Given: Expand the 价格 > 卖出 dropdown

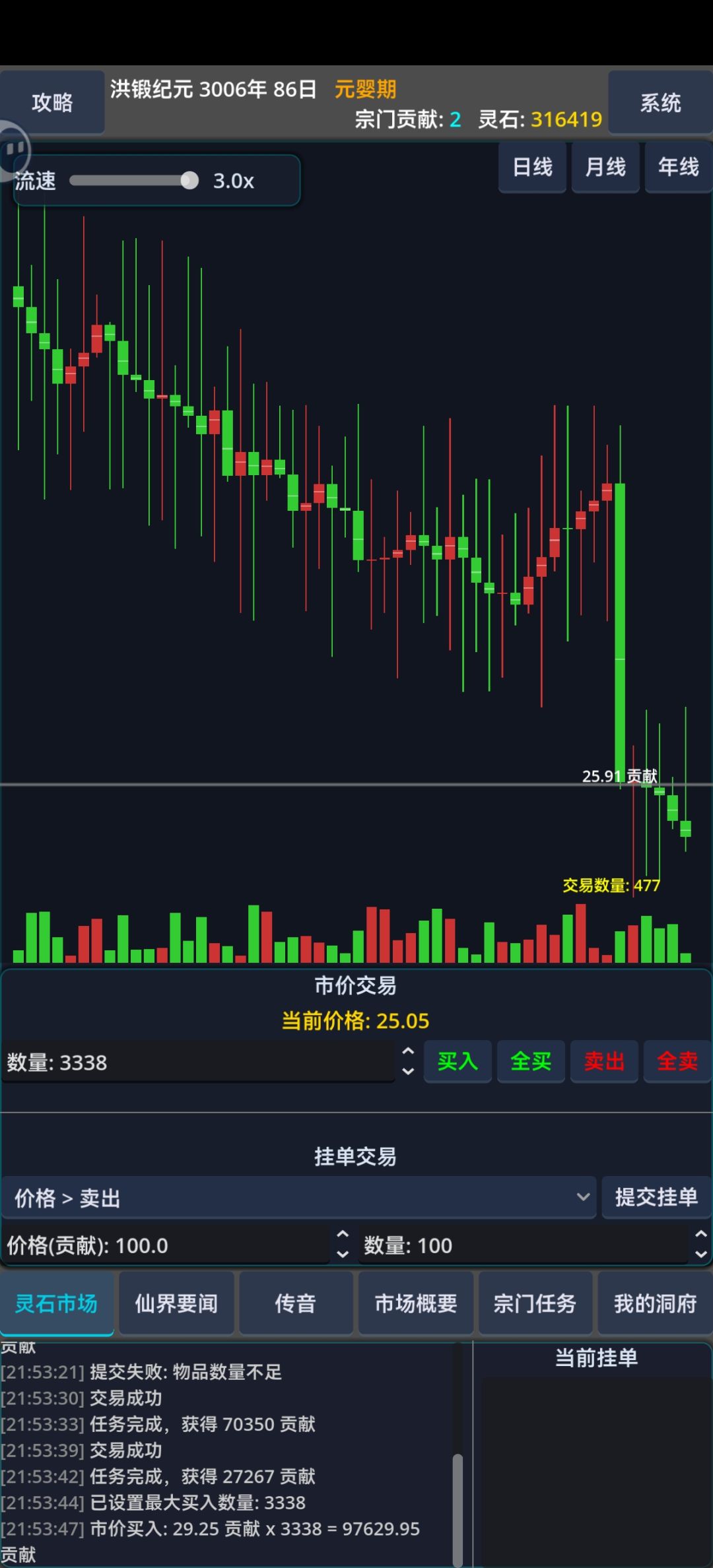Looking at the screenshot, I should 299,1197.
